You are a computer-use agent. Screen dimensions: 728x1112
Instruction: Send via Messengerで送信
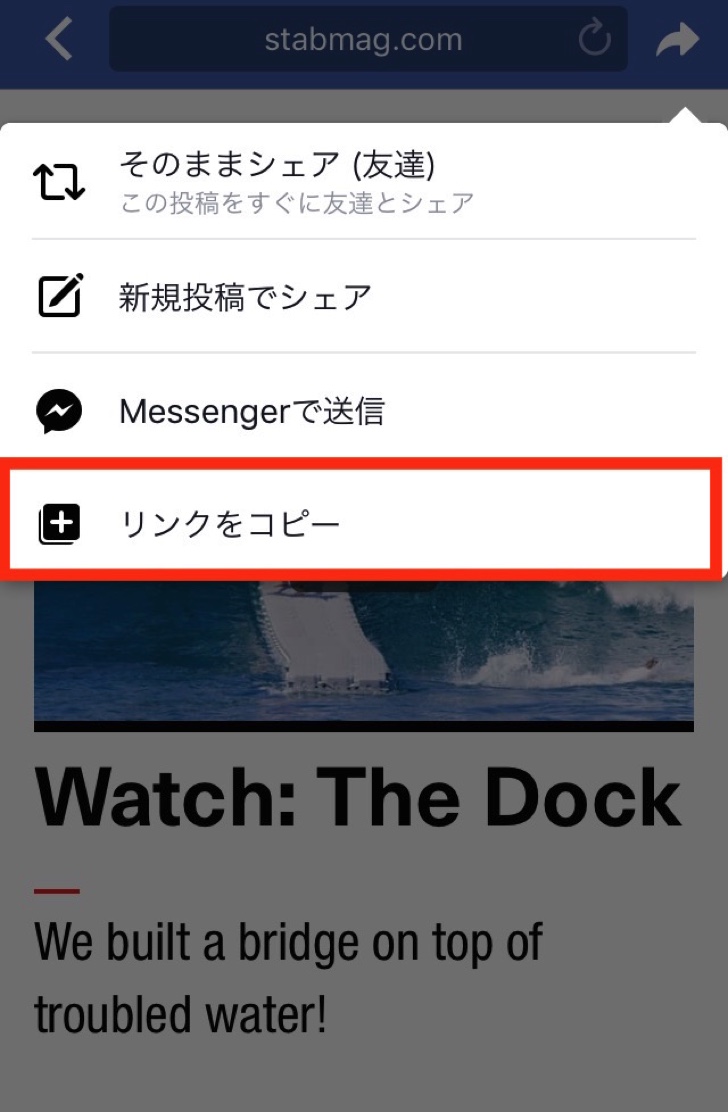tap(362, 410)
